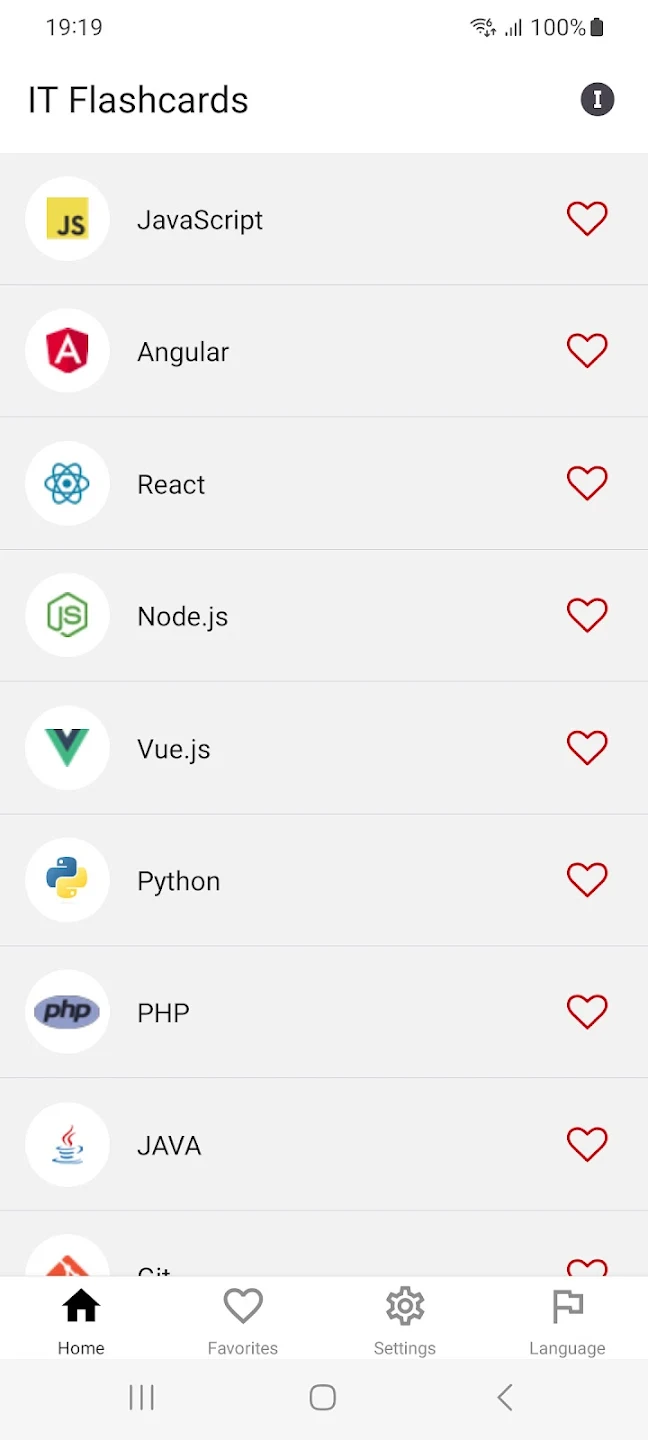Open the React flashcards

tap(171, 484)
